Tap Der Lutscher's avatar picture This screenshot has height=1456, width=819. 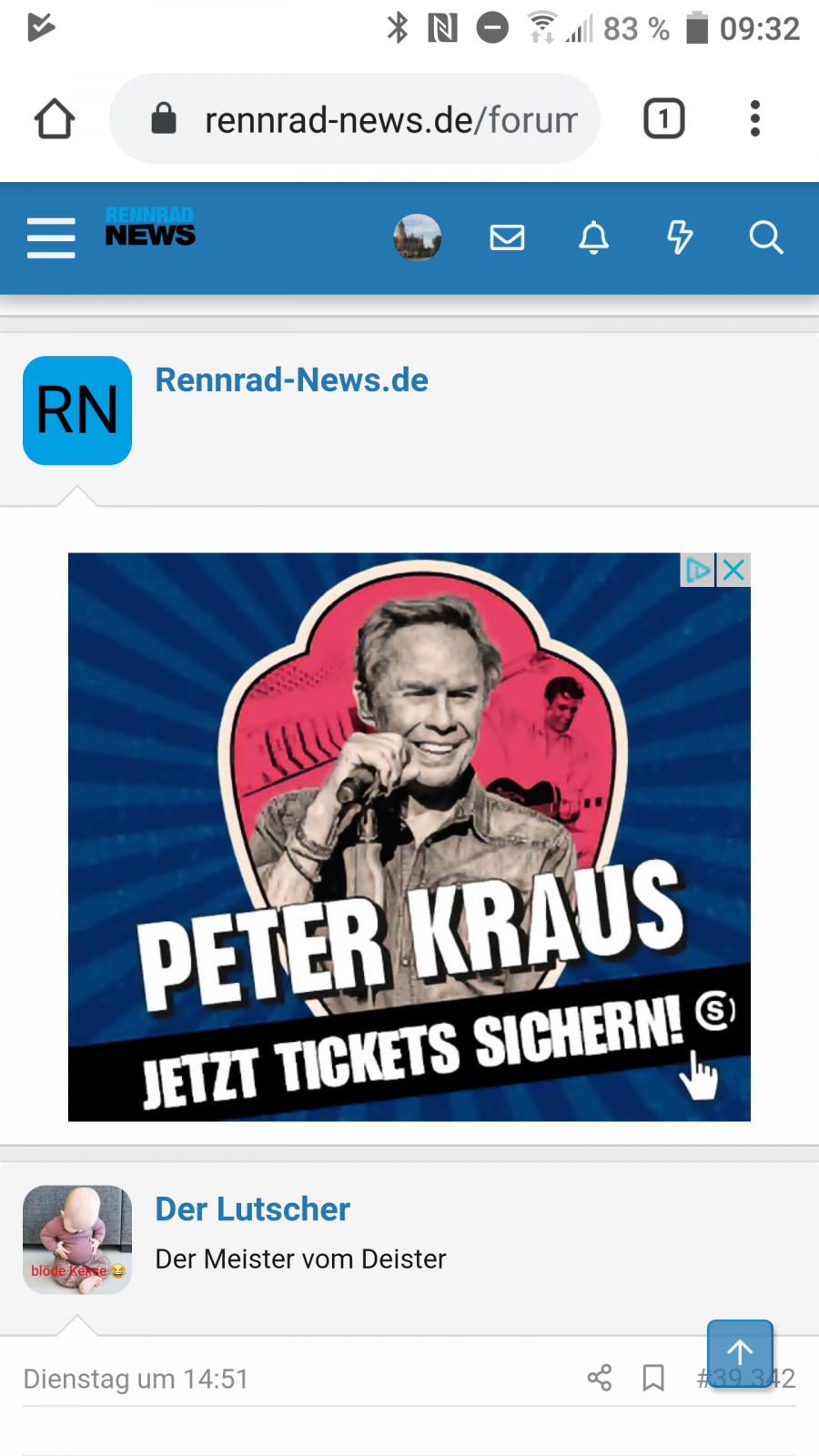77,1239
